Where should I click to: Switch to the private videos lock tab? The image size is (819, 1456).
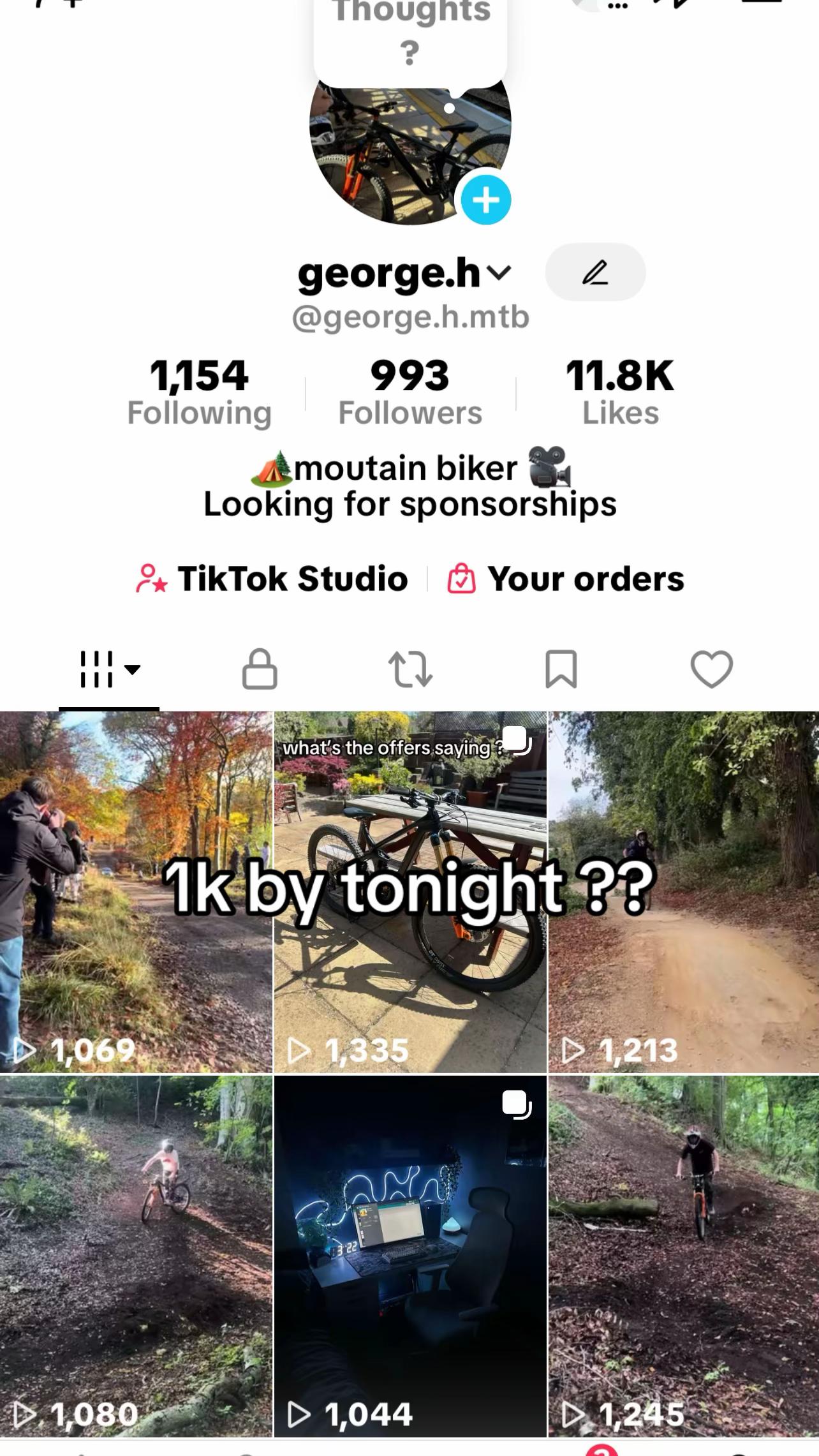click(x=260, y=669)
